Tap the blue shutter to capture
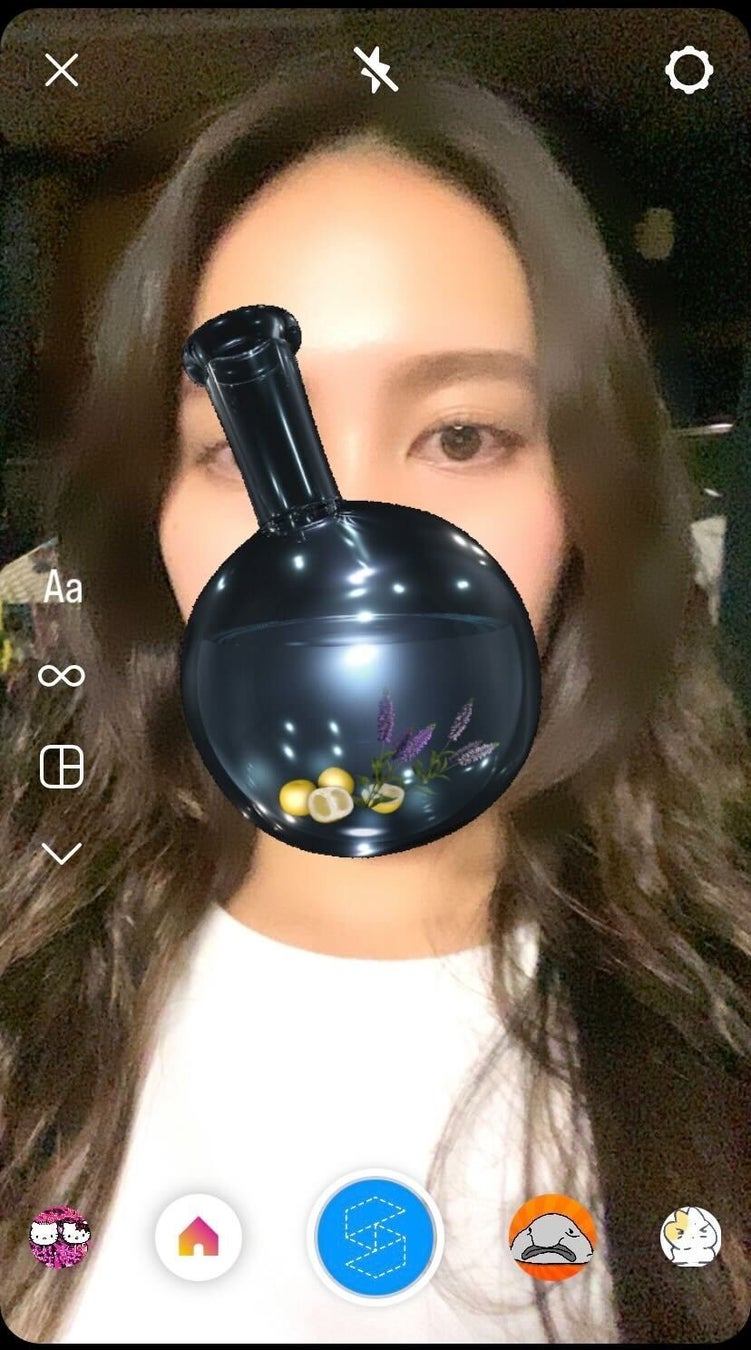Viewport: 751px width, 1350px height. [376, 1236]
